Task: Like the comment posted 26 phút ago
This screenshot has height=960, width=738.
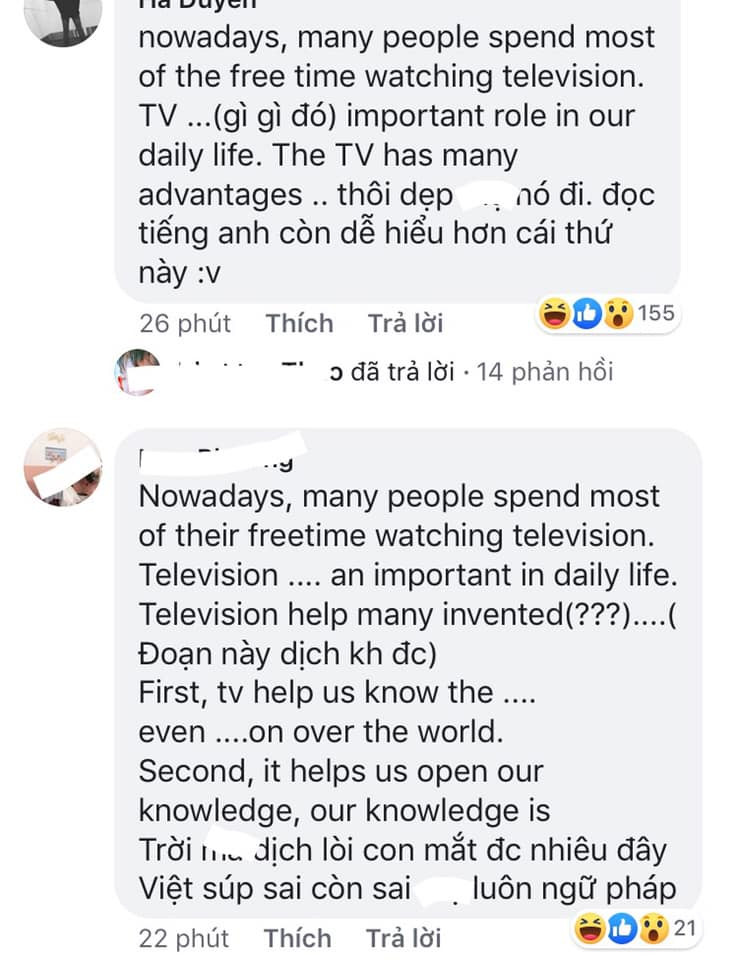Action: 299,323
